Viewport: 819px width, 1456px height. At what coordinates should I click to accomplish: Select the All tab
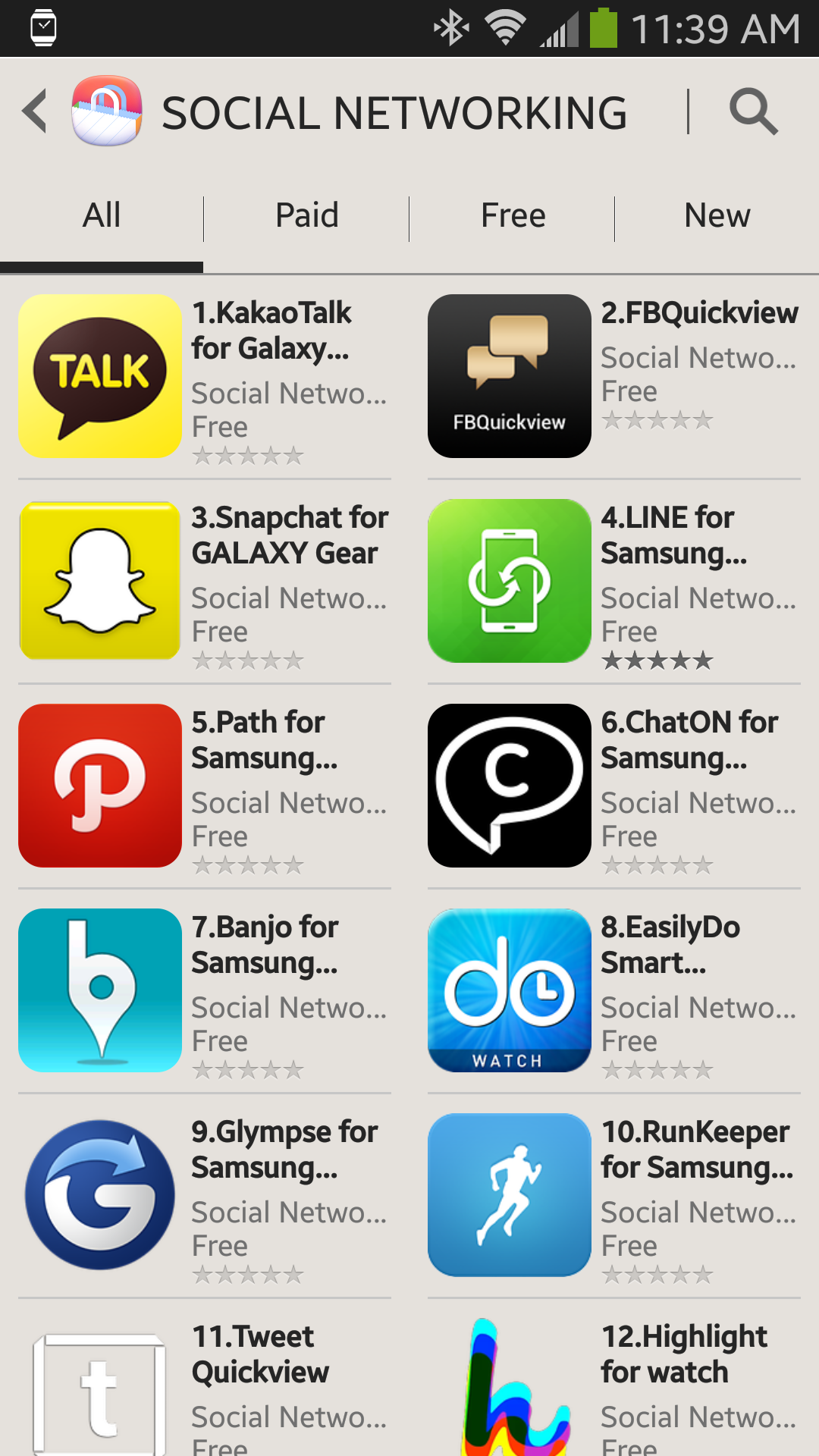tap(102, 216)
